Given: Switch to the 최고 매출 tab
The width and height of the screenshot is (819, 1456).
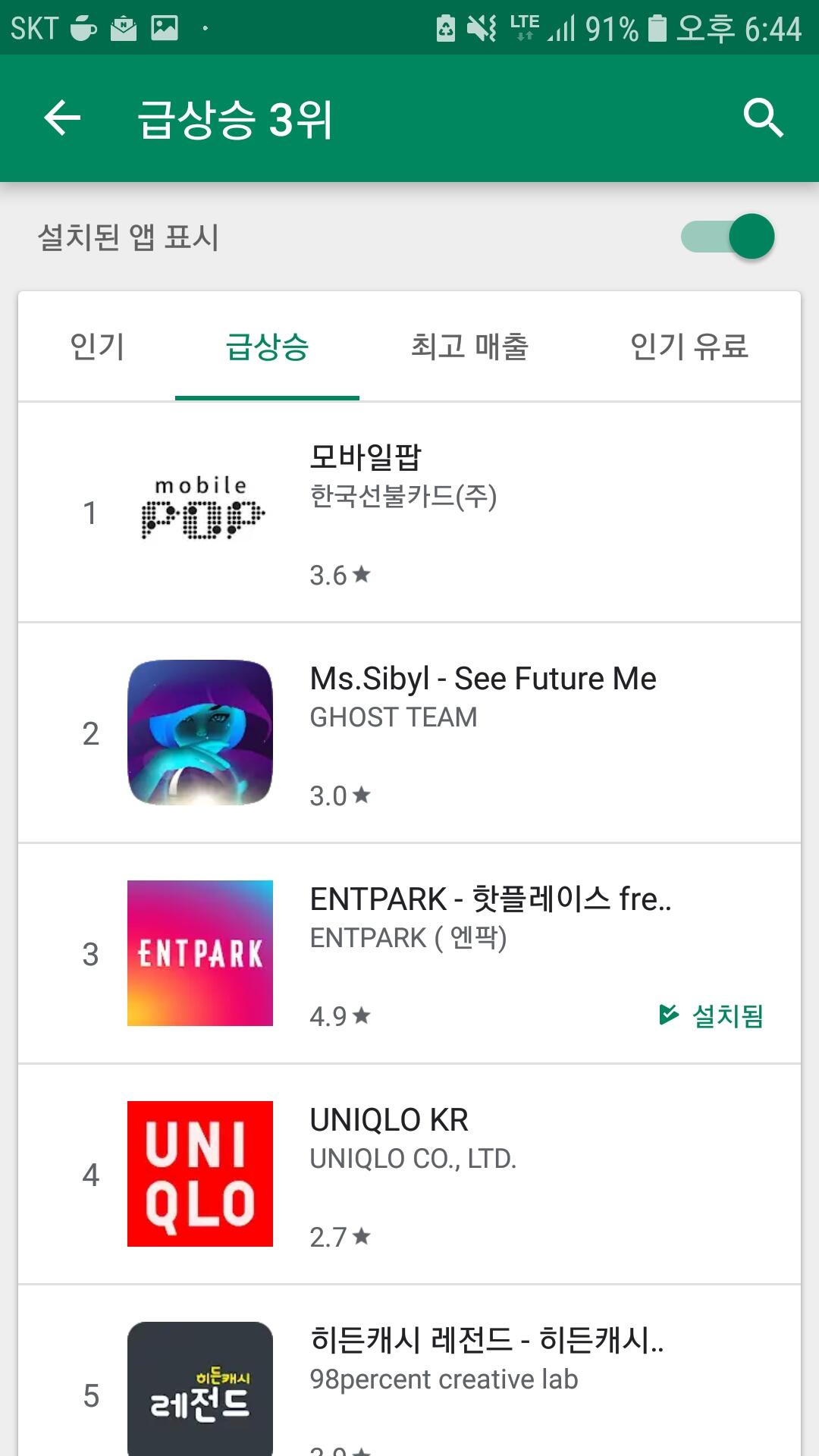Looking at the screenshot, I should pyautogui.click(x=469, y=347).
